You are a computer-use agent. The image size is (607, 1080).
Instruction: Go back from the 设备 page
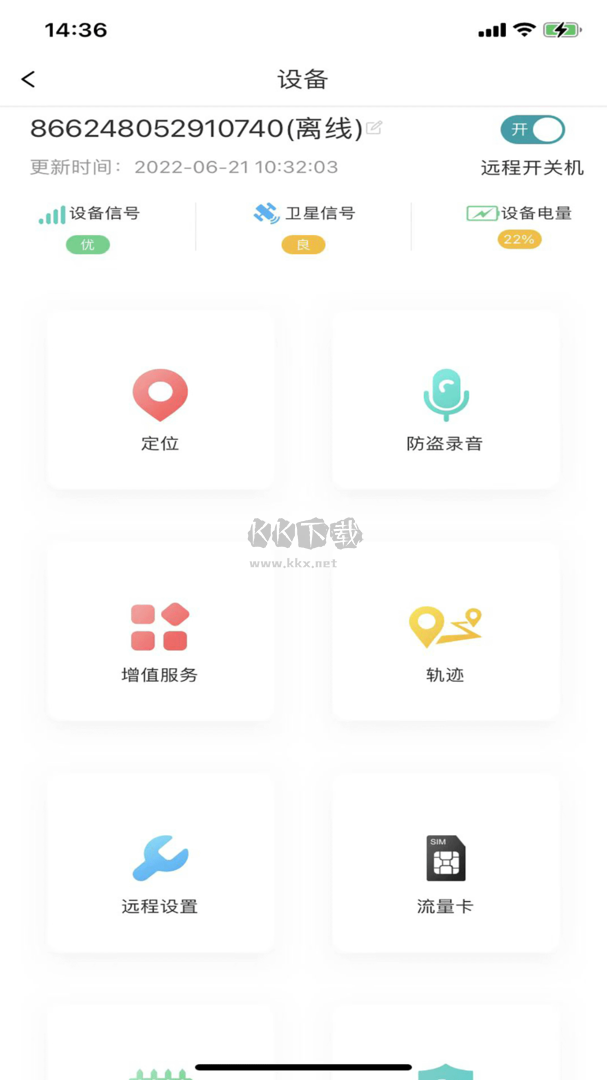point(28,79)
